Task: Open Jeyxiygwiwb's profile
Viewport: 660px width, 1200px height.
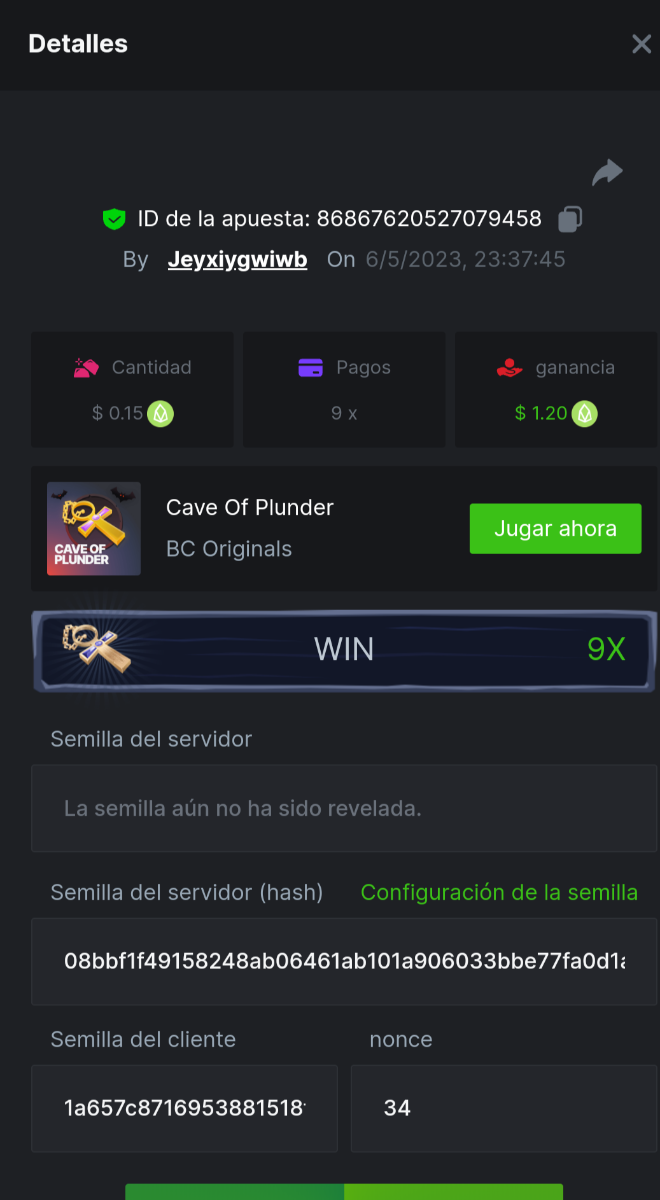Action: click(237, 259)
